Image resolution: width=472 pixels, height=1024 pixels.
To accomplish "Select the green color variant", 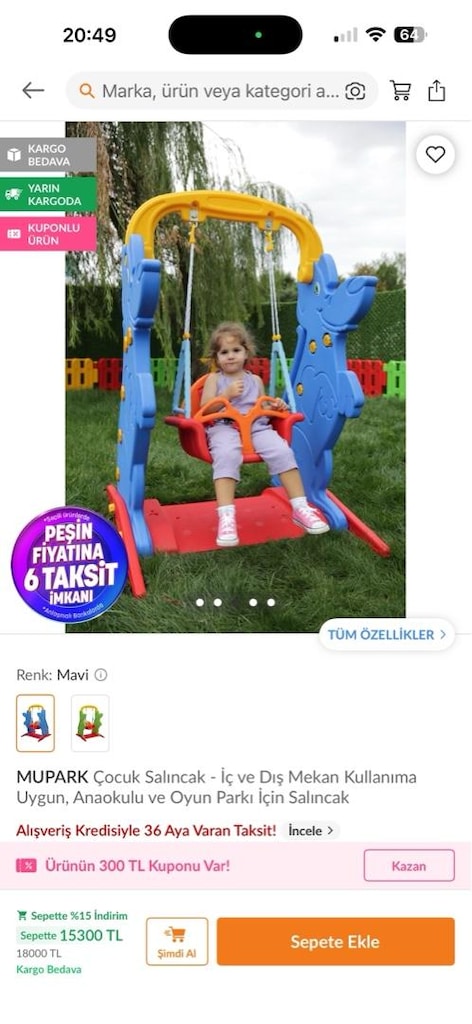I will (x=90, y=723).
